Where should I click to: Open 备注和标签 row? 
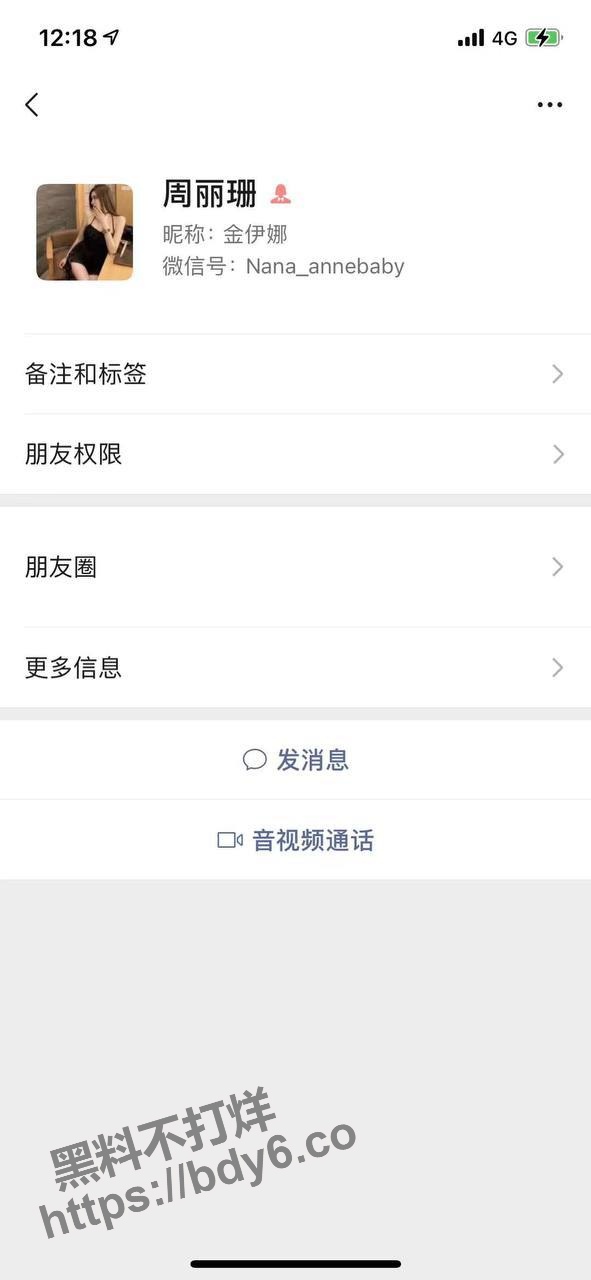296,374
